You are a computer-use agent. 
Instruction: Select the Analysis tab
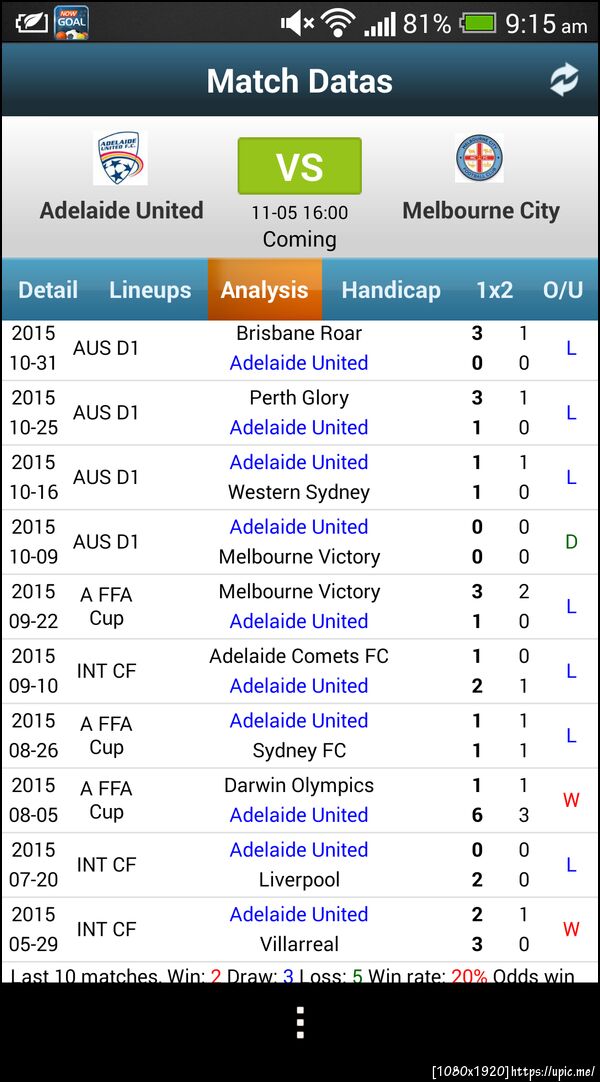tap(264, 290)
